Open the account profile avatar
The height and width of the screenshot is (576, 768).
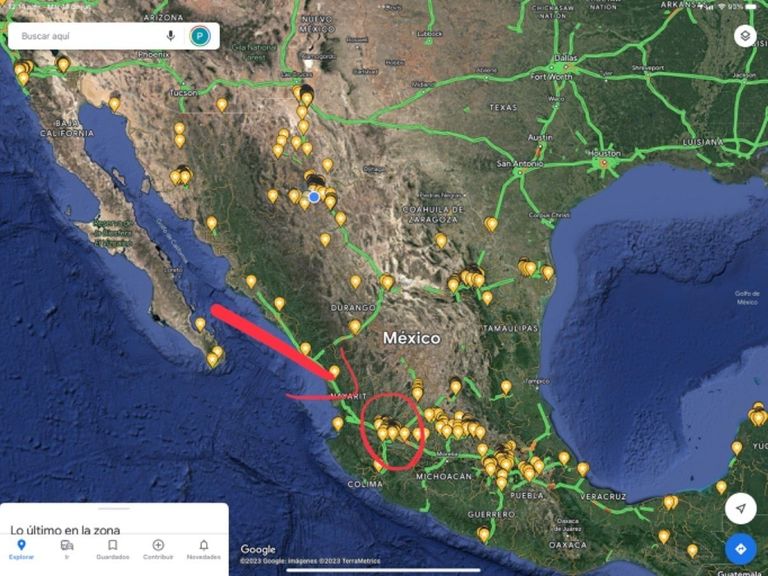[x=200, y=36]
